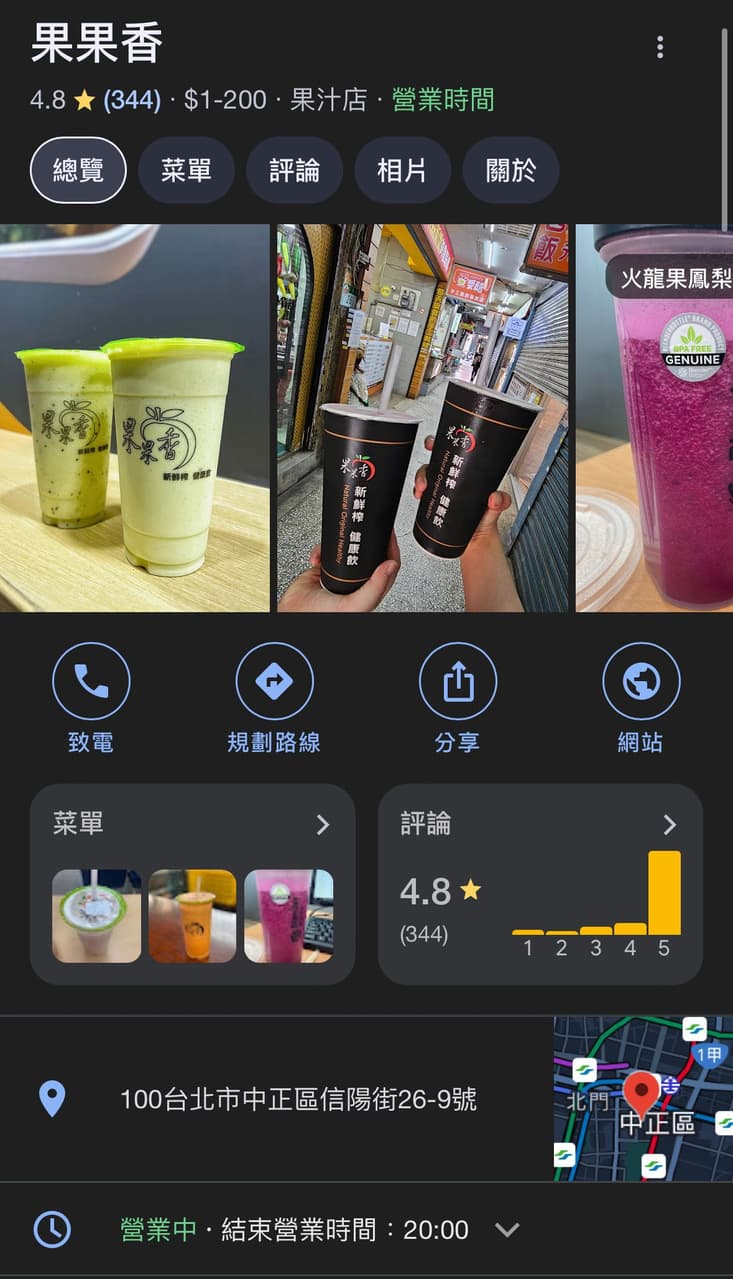Switch to the 菜單 tab
The image size is (733, 1279).
coord(186,170)
